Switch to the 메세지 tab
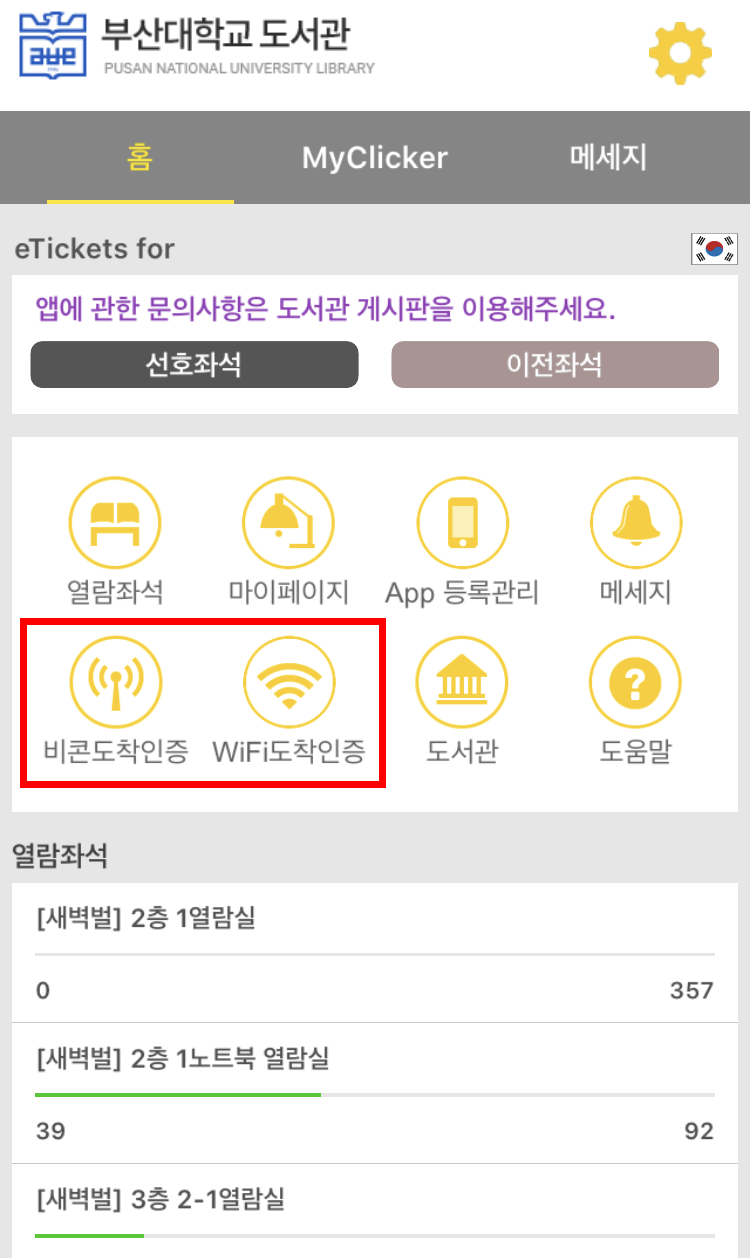The height and width of the screenshot is (1258, 750). click(609, 157)
